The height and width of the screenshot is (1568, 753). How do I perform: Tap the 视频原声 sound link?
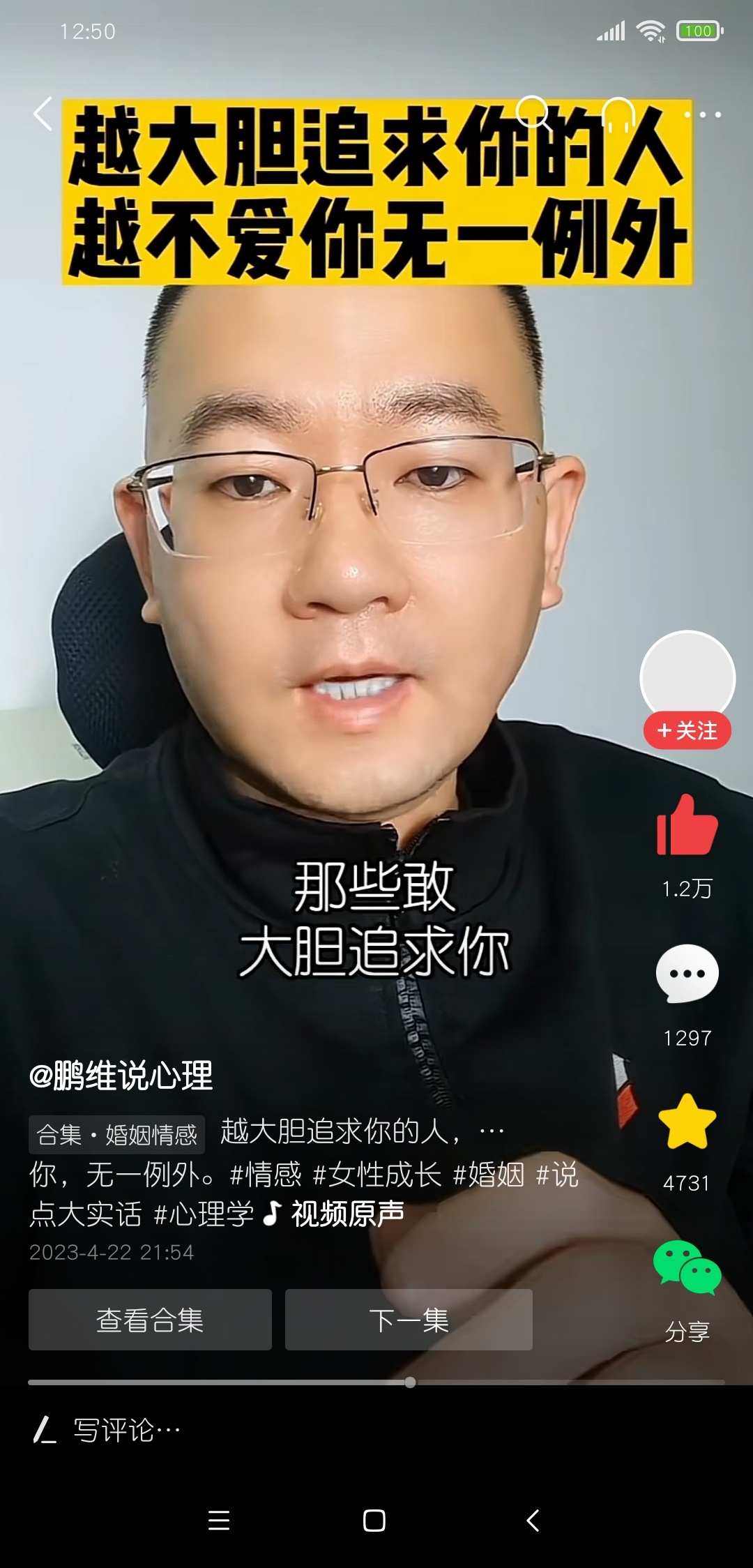click(347, 1214)
